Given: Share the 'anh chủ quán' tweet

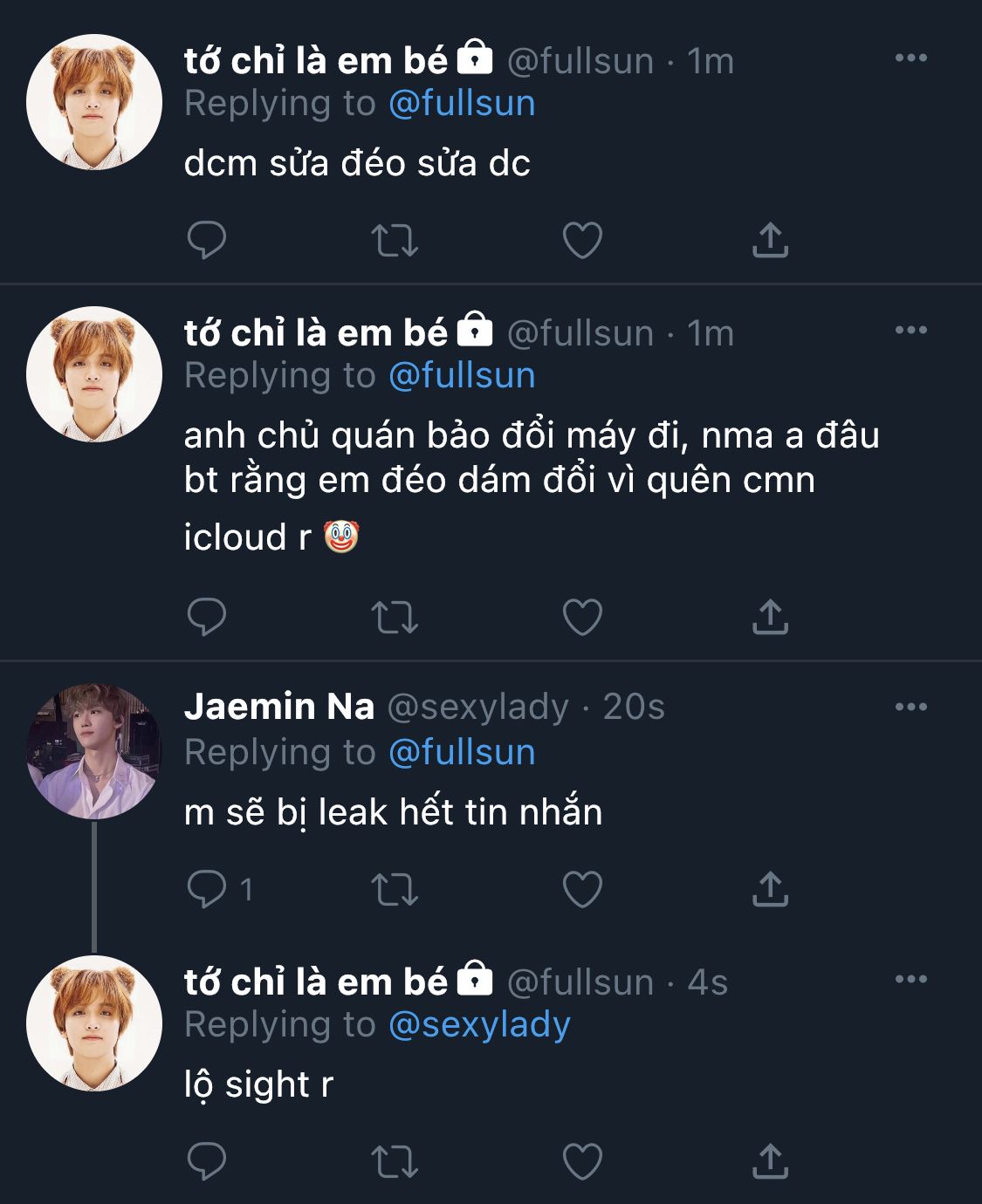Looking at the screenshot, I should 770,617.
